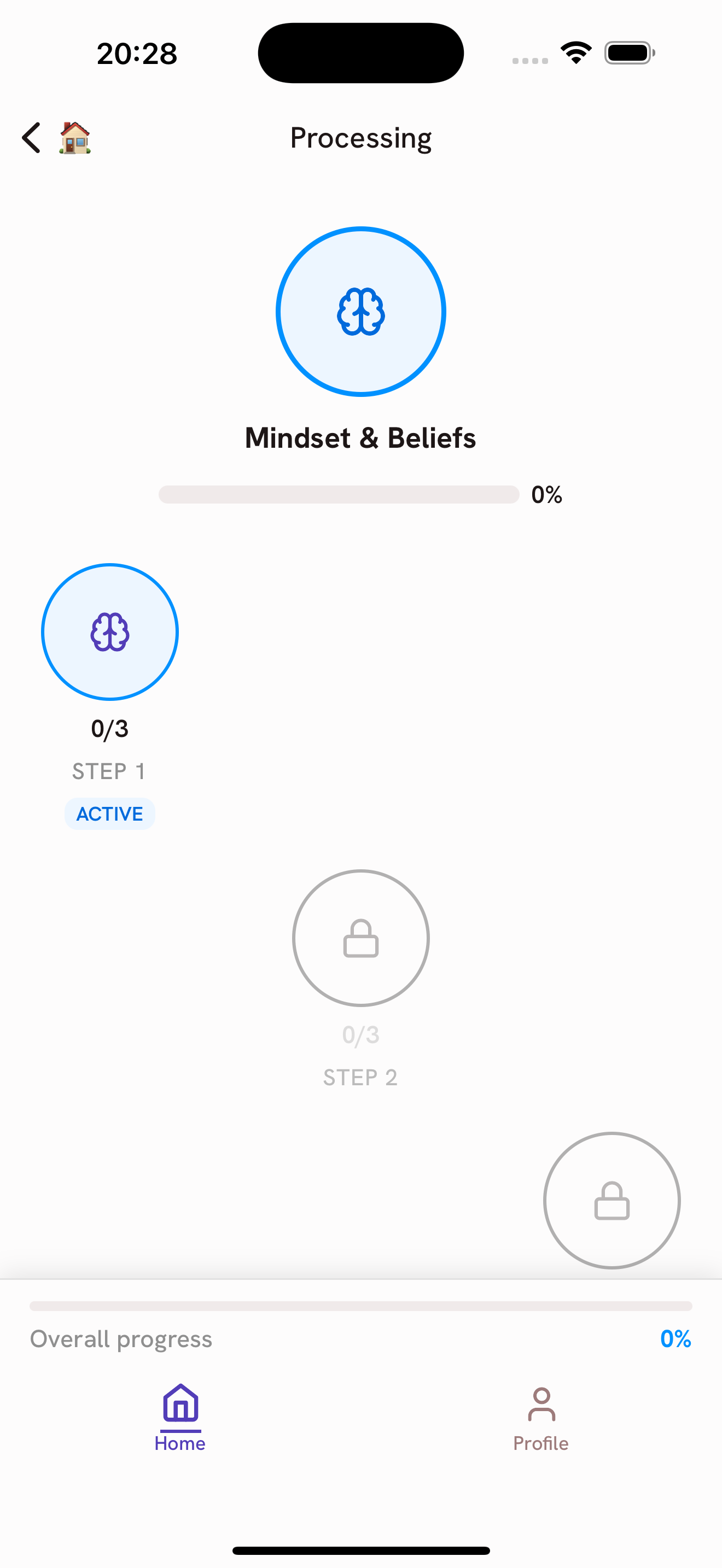This screenshot has width=722, height=1568.
Task: Switch to the Home tab
Action: click(180, 1417)
